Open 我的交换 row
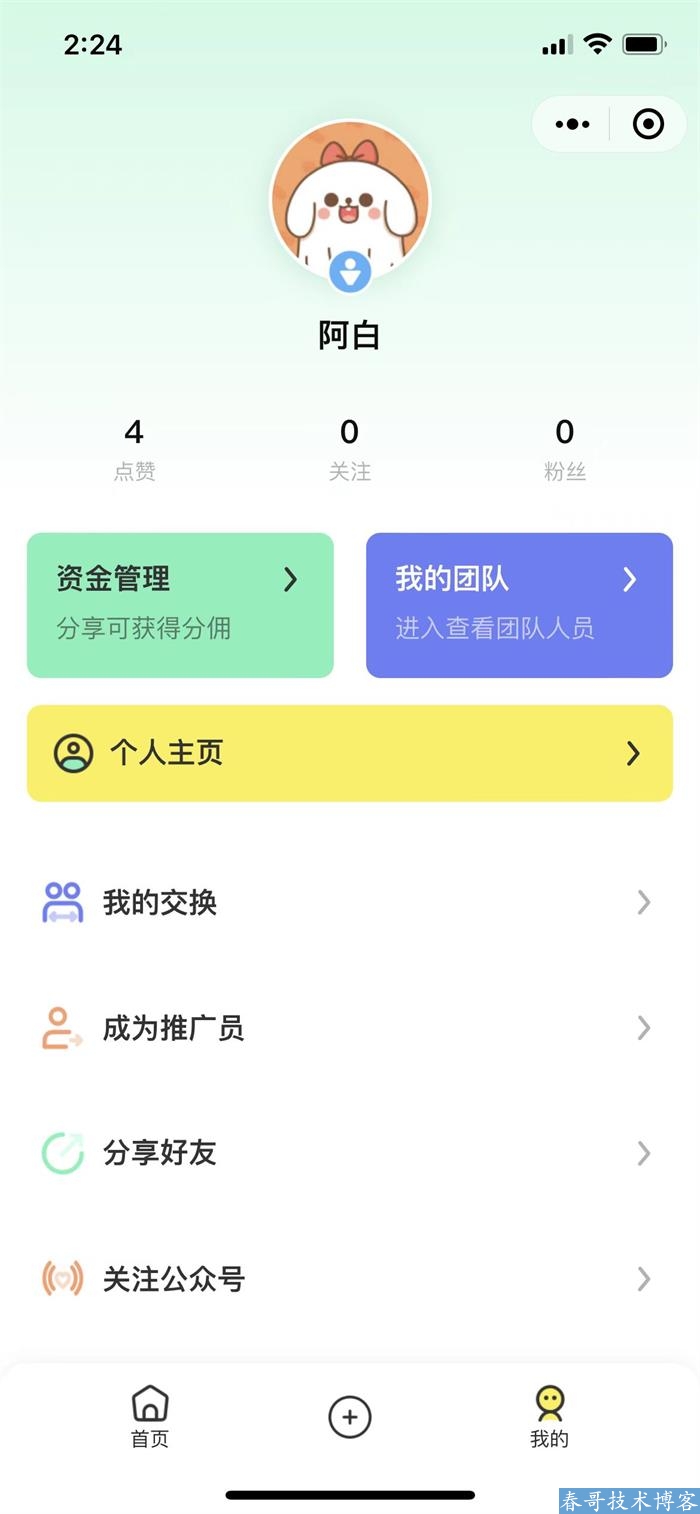This screenshot has width=700, height=1514. click(x=350, y=903)
